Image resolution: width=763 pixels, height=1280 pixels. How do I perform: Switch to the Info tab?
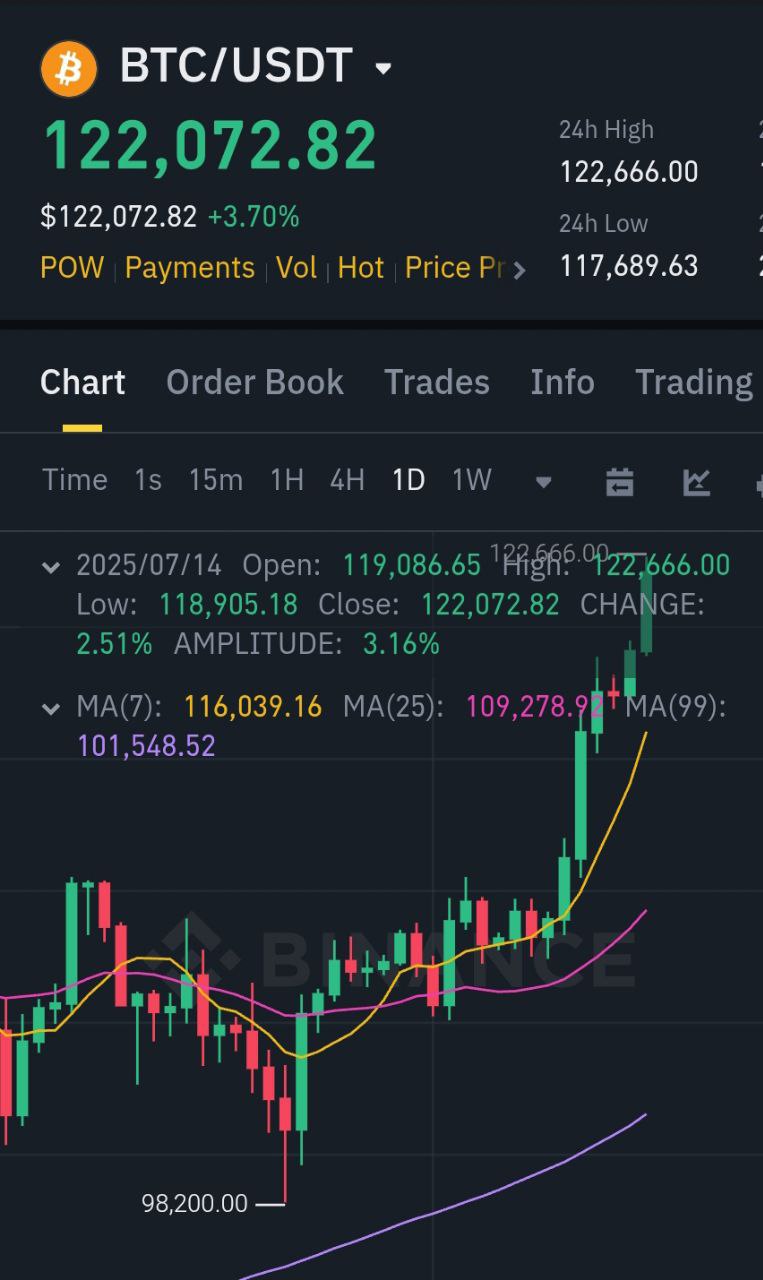[x=562, y=382]
